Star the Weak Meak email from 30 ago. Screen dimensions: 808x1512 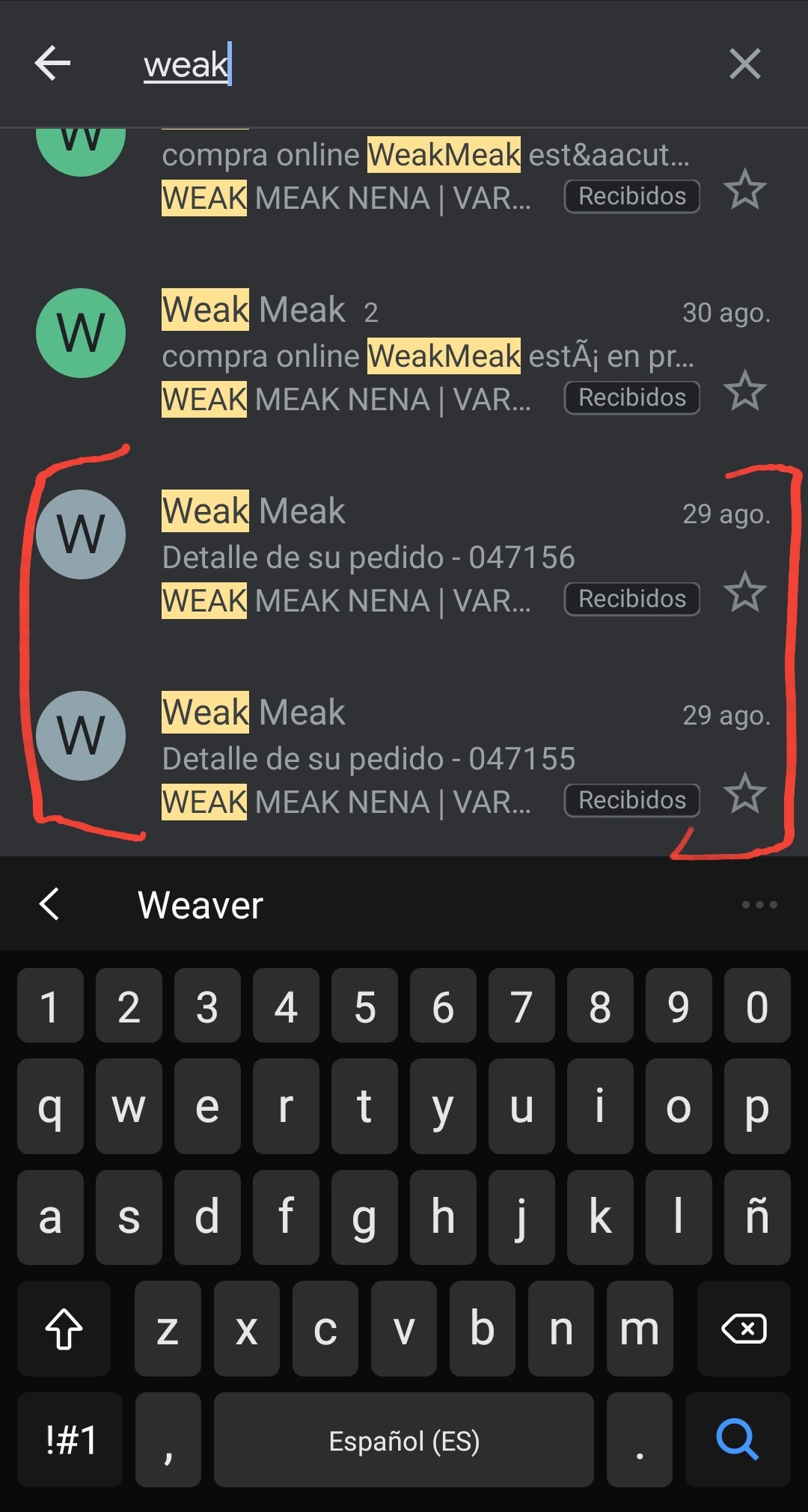(745, 391)
